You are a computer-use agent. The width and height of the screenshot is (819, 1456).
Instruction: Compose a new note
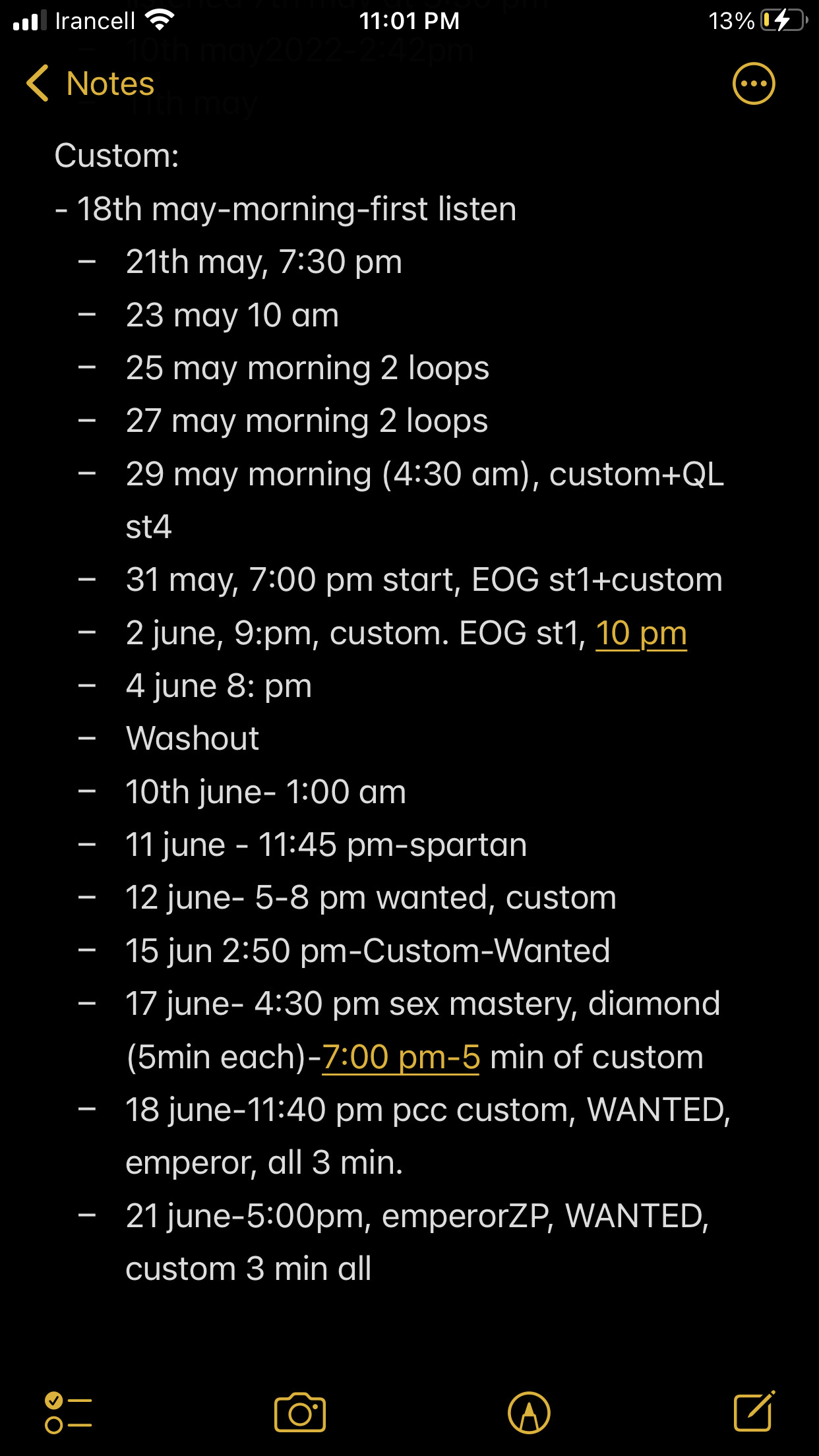pos(754,1411)
